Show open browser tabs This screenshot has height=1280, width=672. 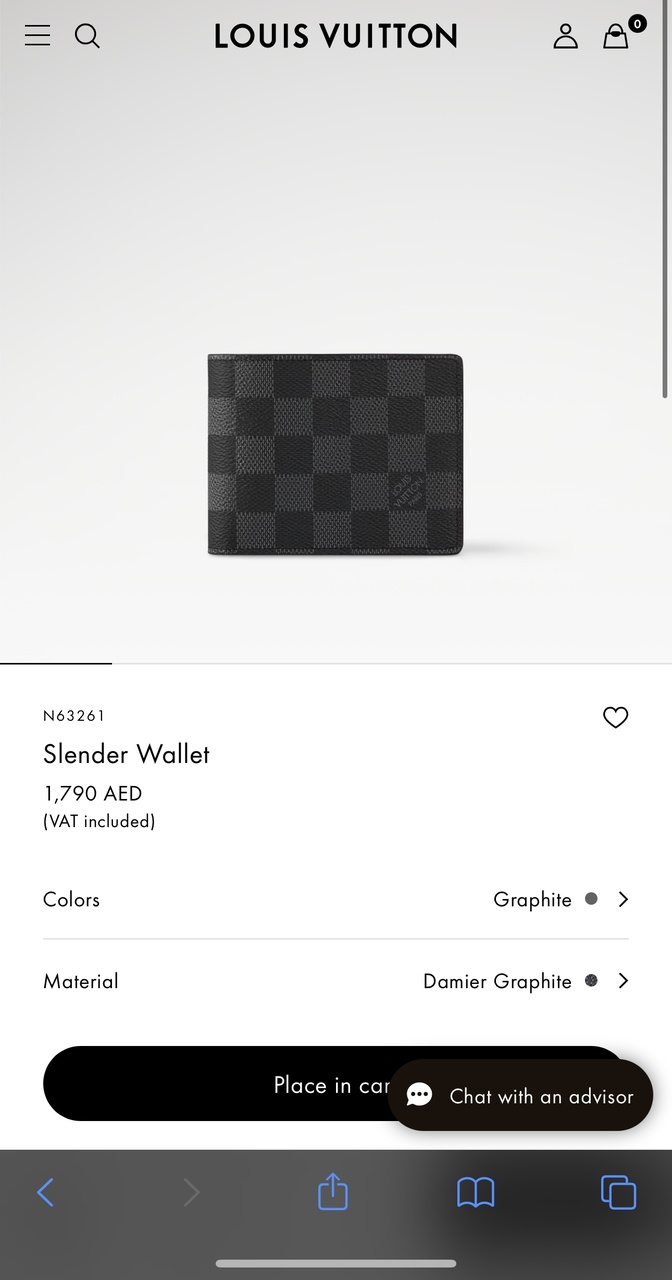[x=618, y=1192]
